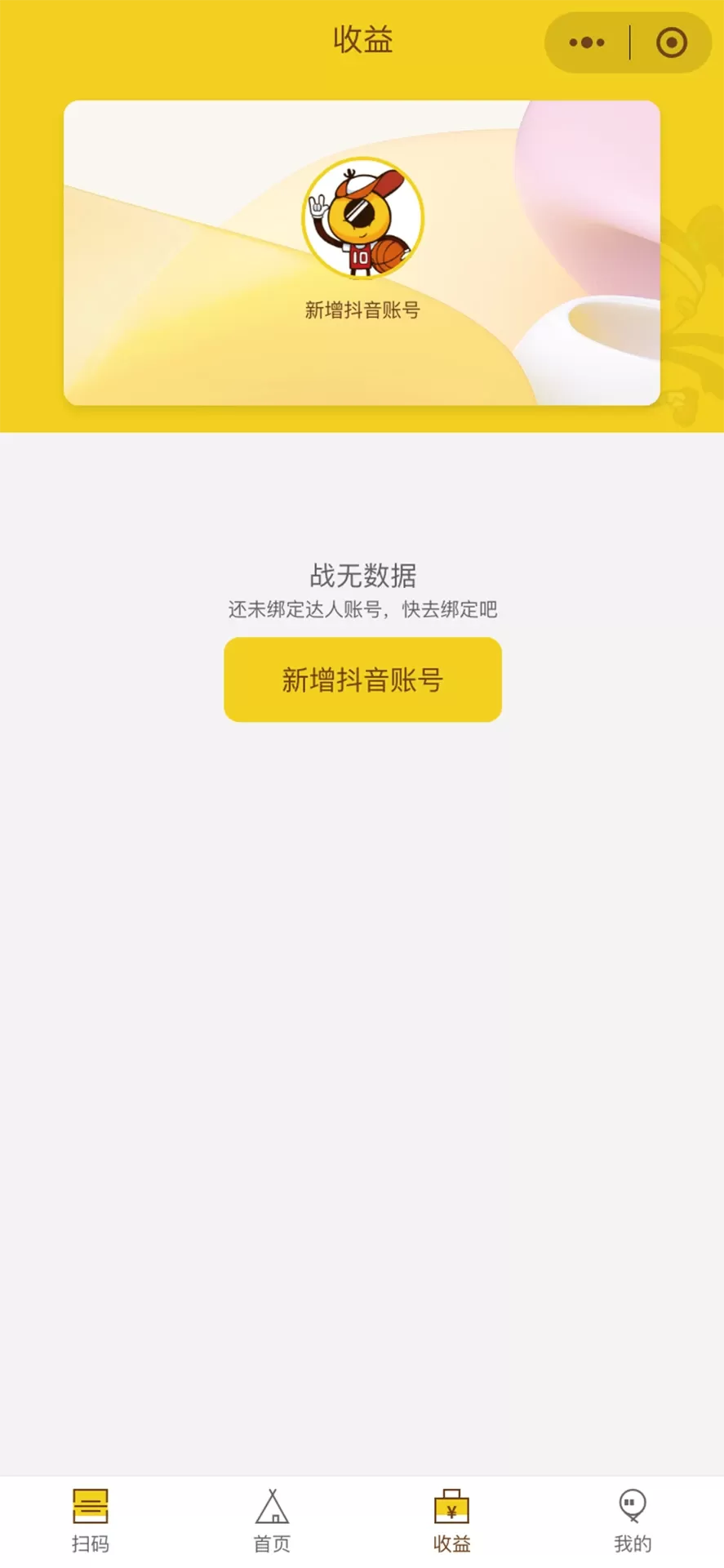The height and width of the screenshot is (1568, 724).
Task: Switch to the 扫码 tab
Action: point(91,1521)
